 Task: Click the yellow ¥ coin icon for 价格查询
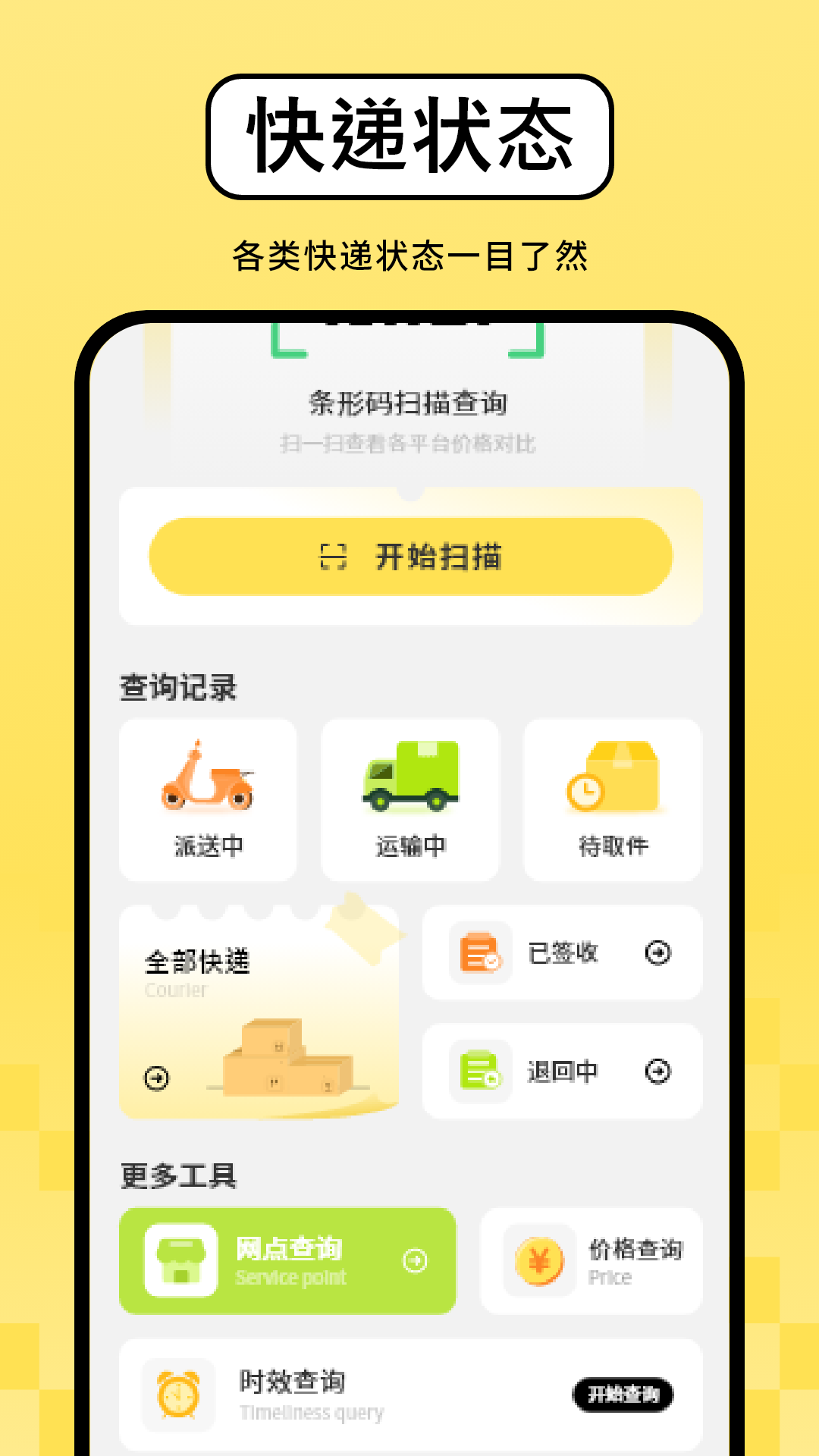pos(539,1261)
